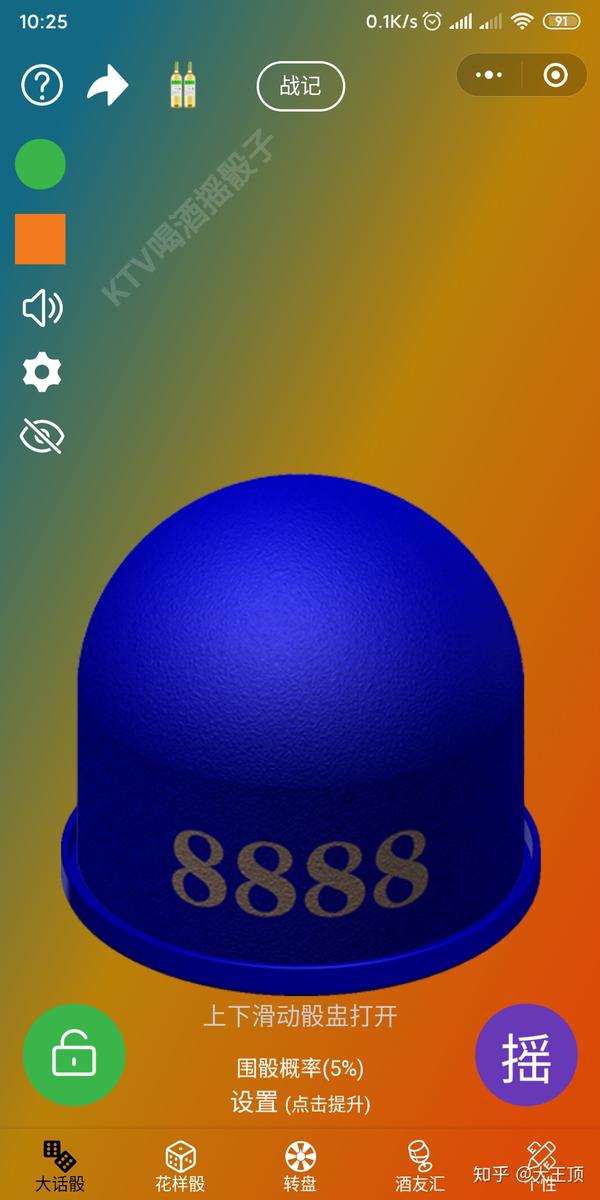The height and width of the screenshot is (1200, 600).
Task: Open 设置 (点击提升) probability settings
Action: coord(300,1103)
